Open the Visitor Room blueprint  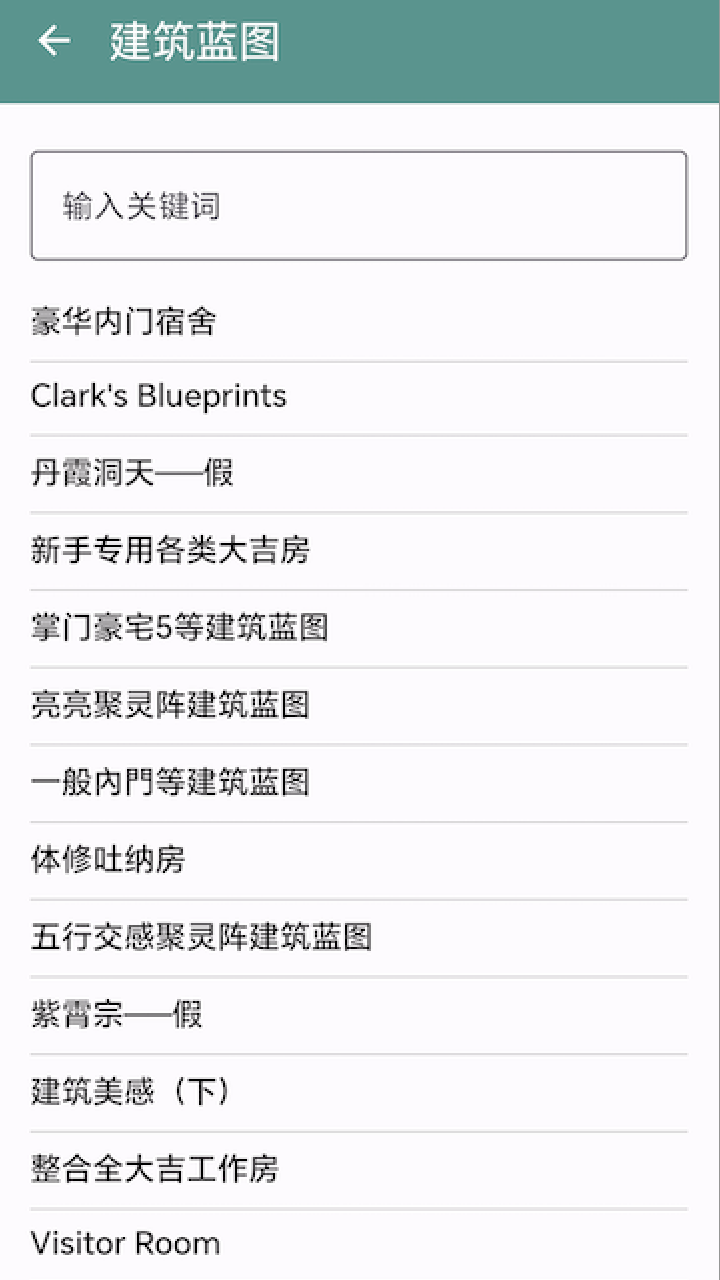pos(126,1244)
